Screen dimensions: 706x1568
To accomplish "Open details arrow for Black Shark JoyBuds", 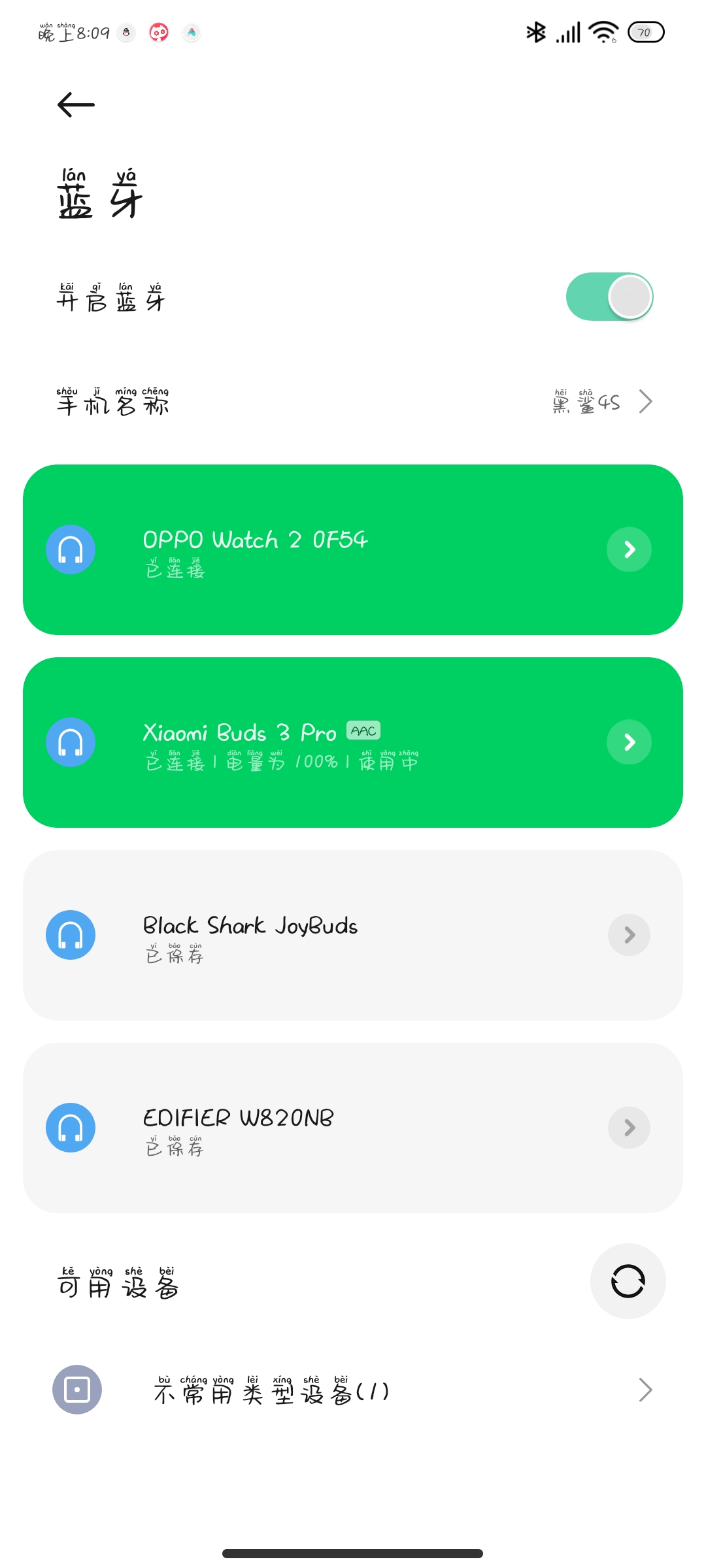I will pyautogui.click(x=629, y=935).
